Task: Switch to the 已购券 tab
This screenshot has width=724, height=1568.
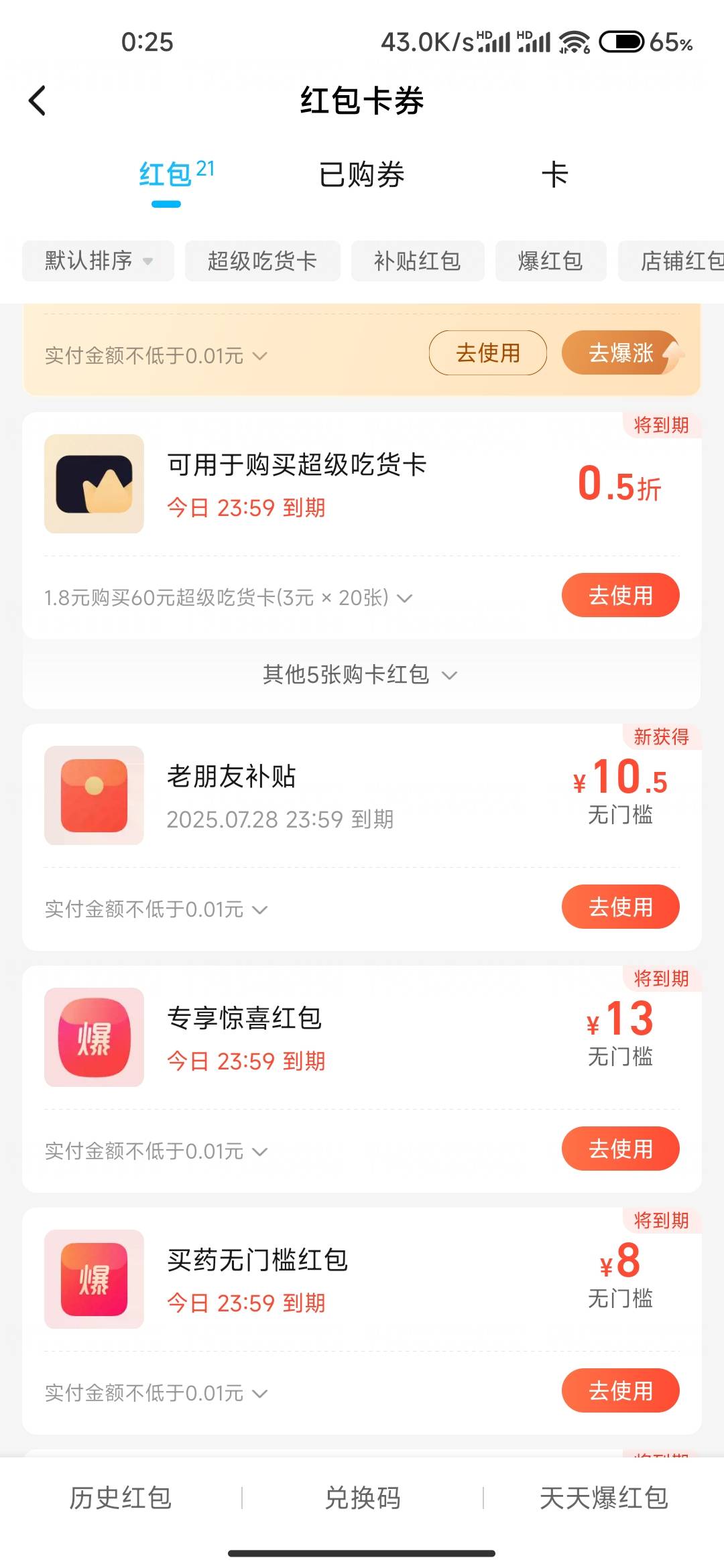Action: click(361, 175)
